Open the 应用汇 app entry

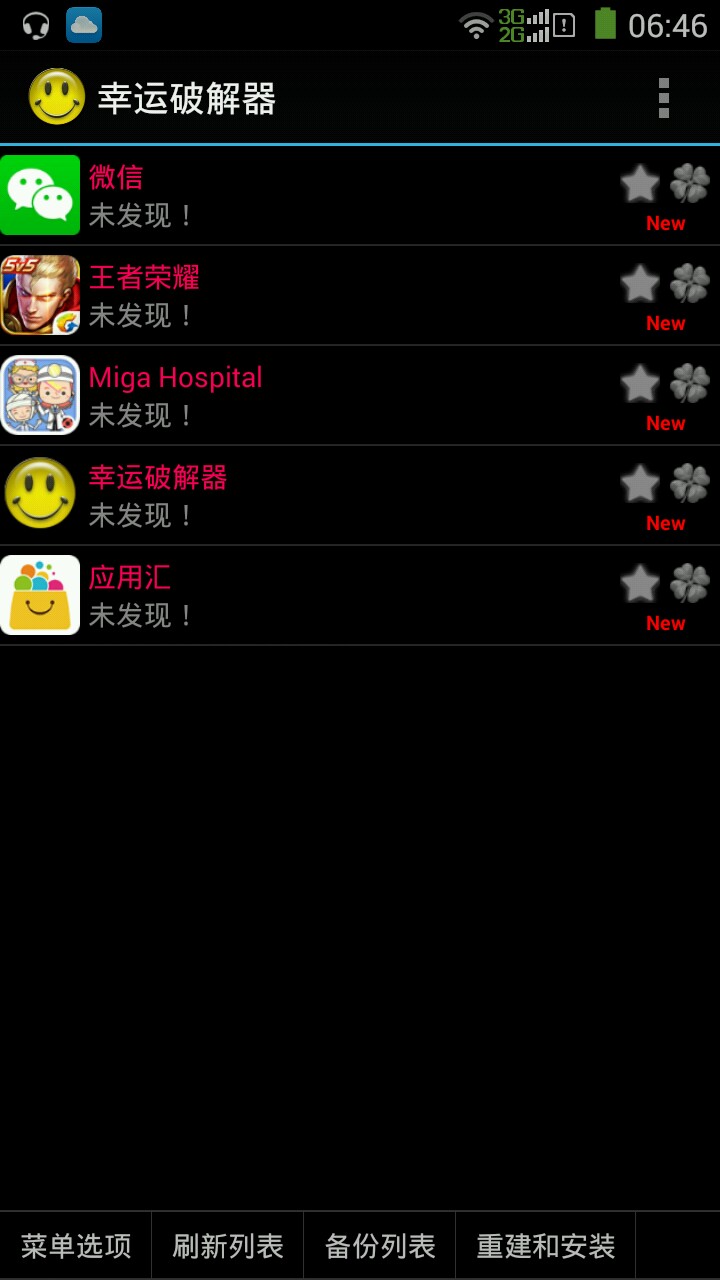[x=300, y=595]
